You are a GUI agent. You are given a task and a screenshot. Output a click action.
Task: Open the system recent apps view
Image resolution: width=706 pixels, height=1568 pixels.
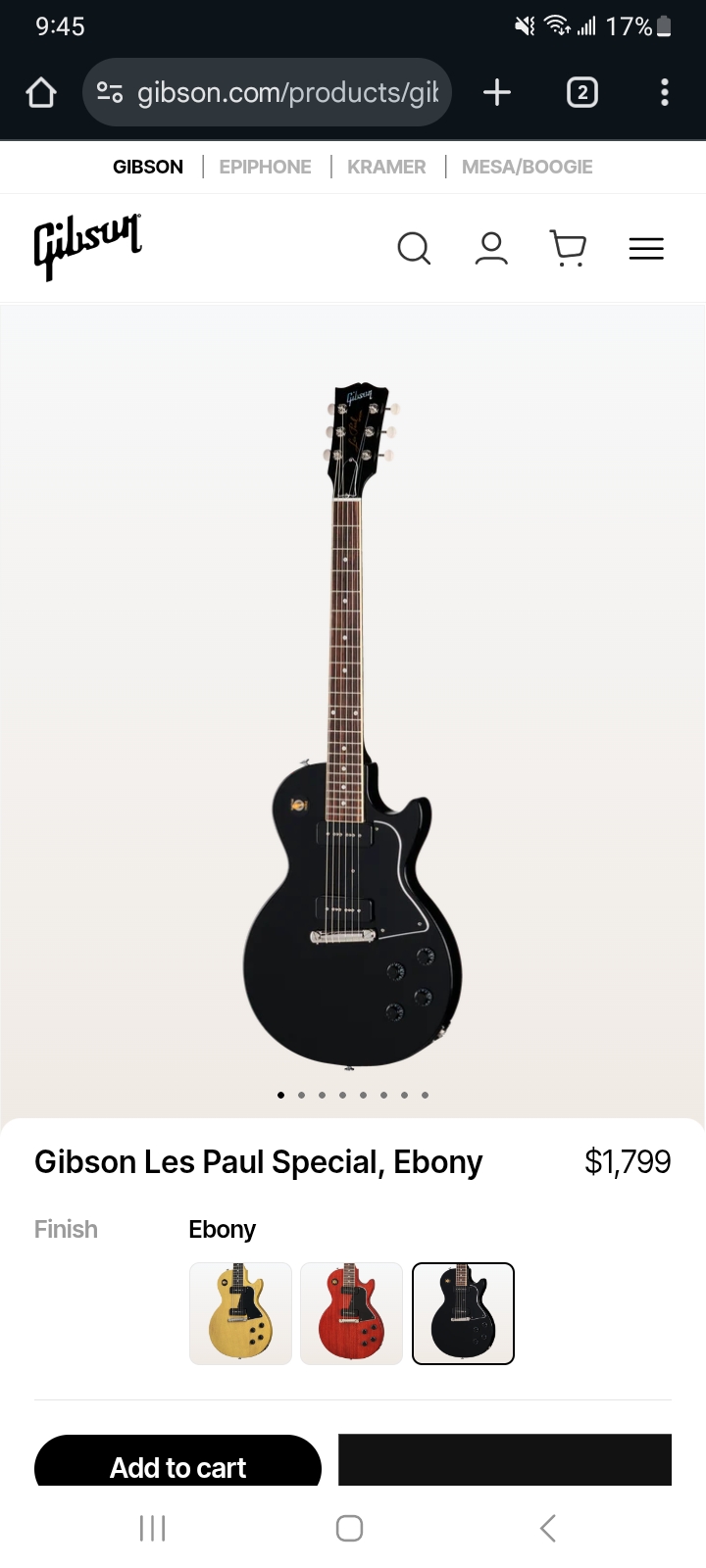click(x=153, y=1528)
